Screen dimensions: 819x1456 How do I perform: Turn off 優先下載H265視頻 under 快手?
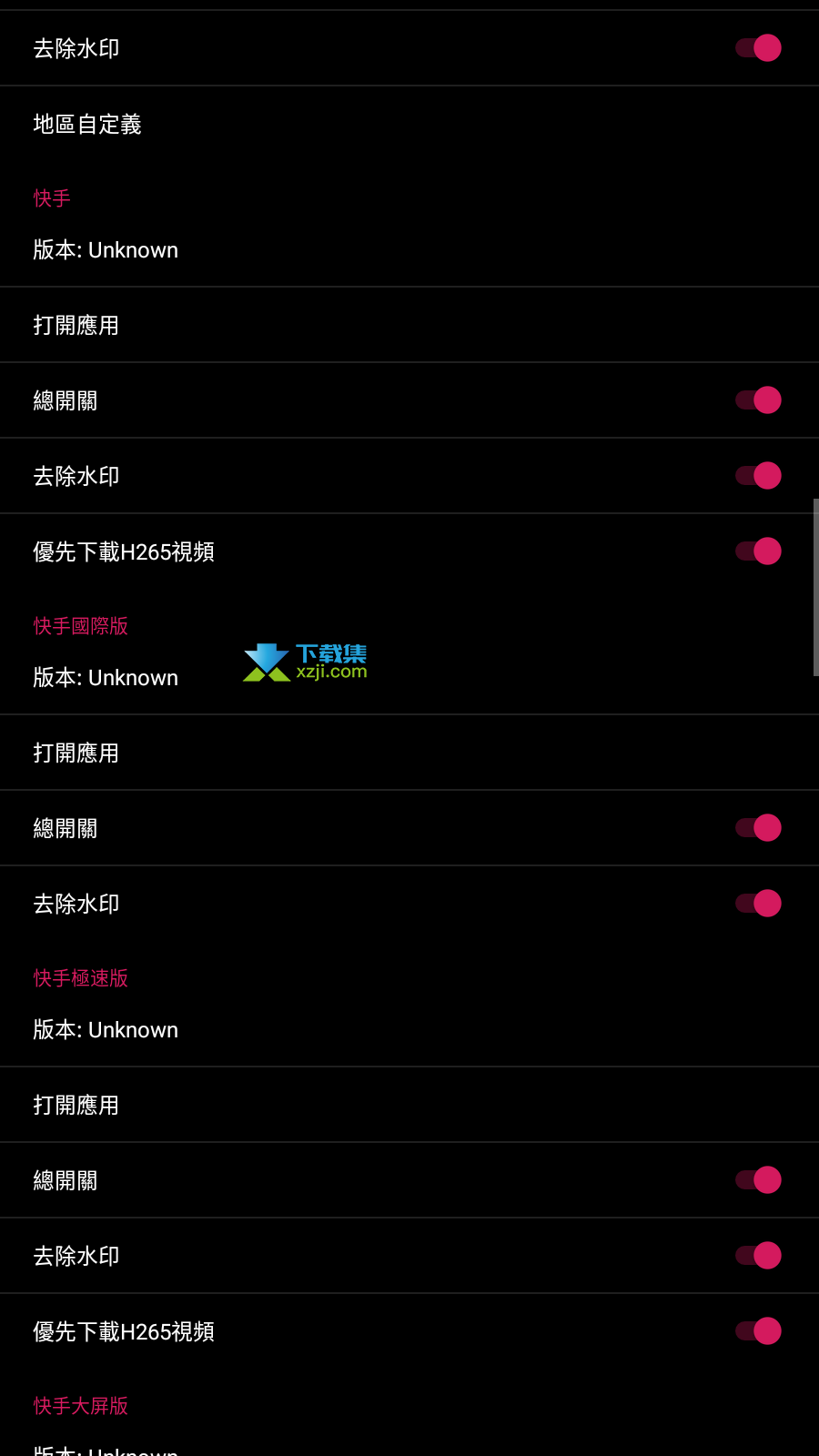(x=758, y=551)
